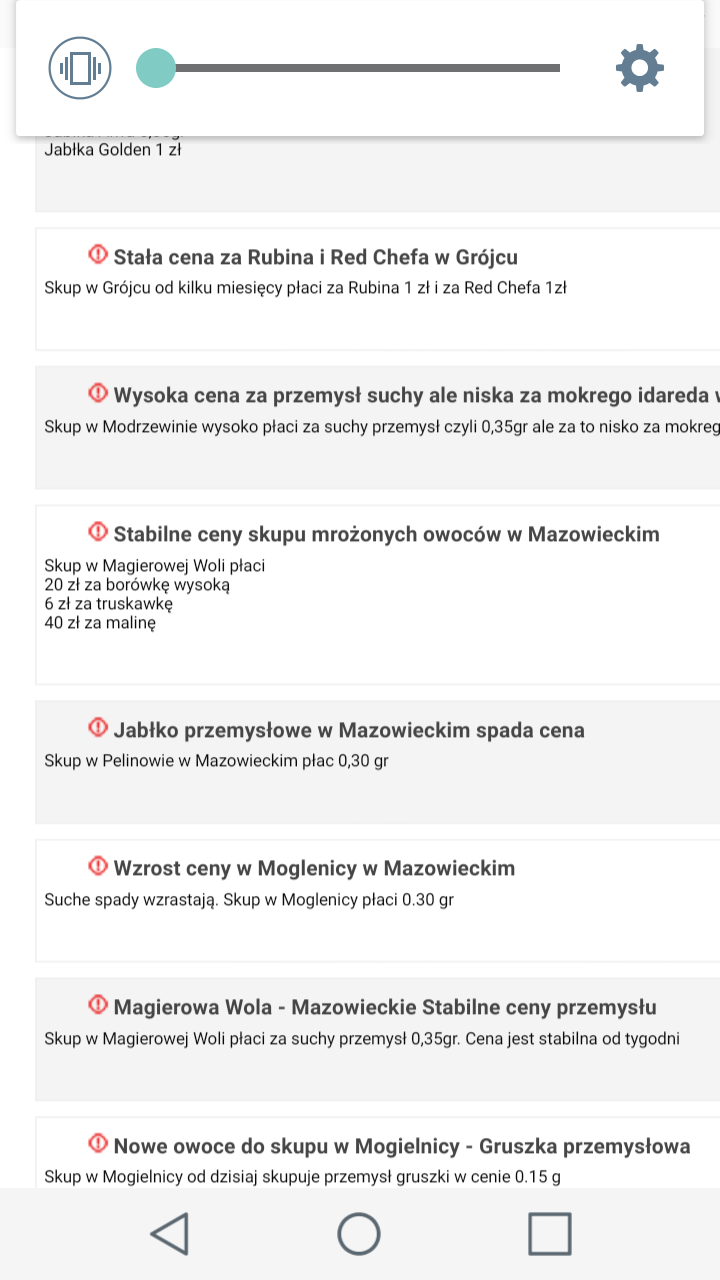The image size is (720, 1280).
Task: Open the recent apps overview
Action: [549, 1234]
